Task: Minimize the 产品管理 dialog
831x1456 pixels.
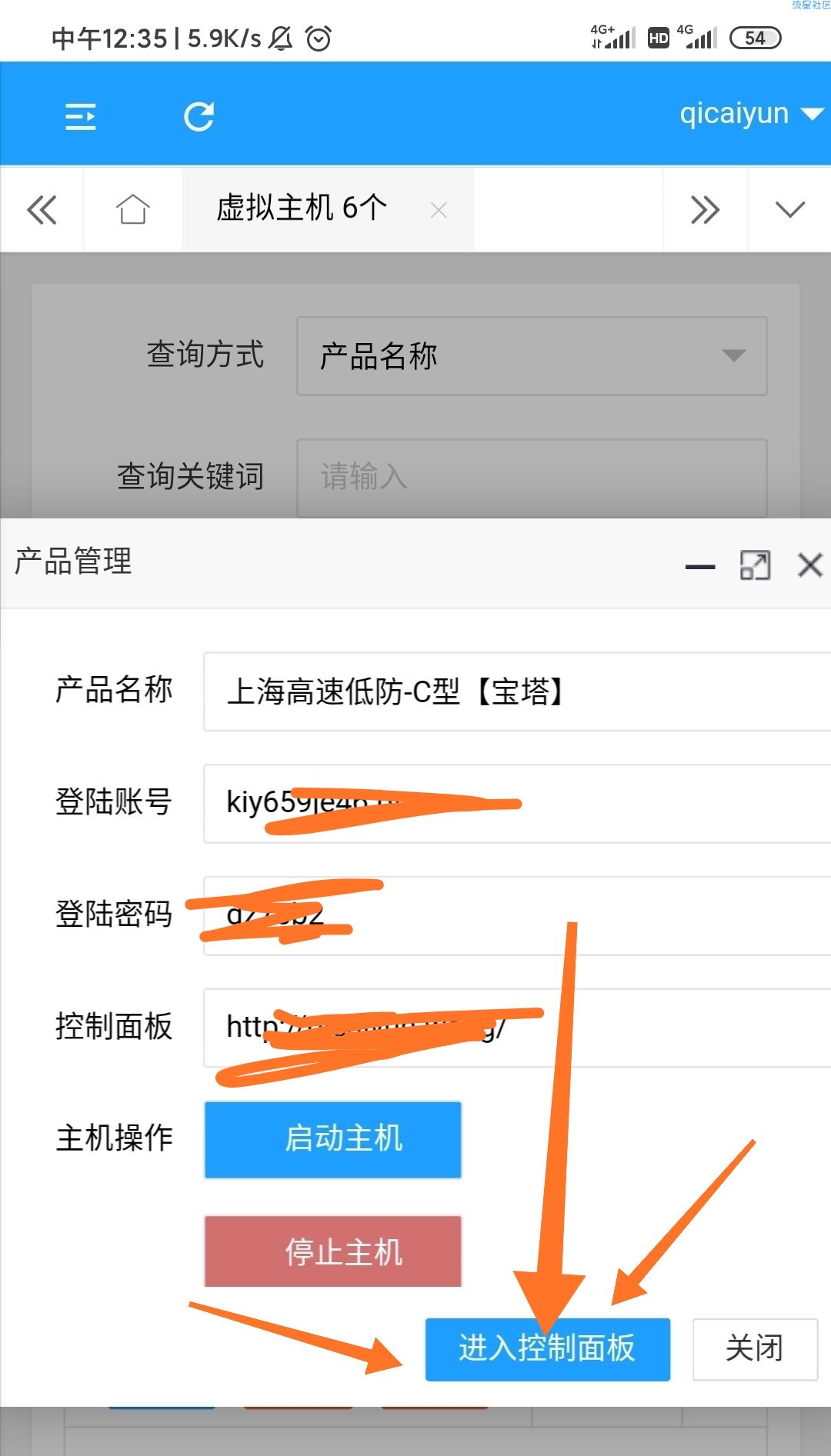Action: point(699,566)
